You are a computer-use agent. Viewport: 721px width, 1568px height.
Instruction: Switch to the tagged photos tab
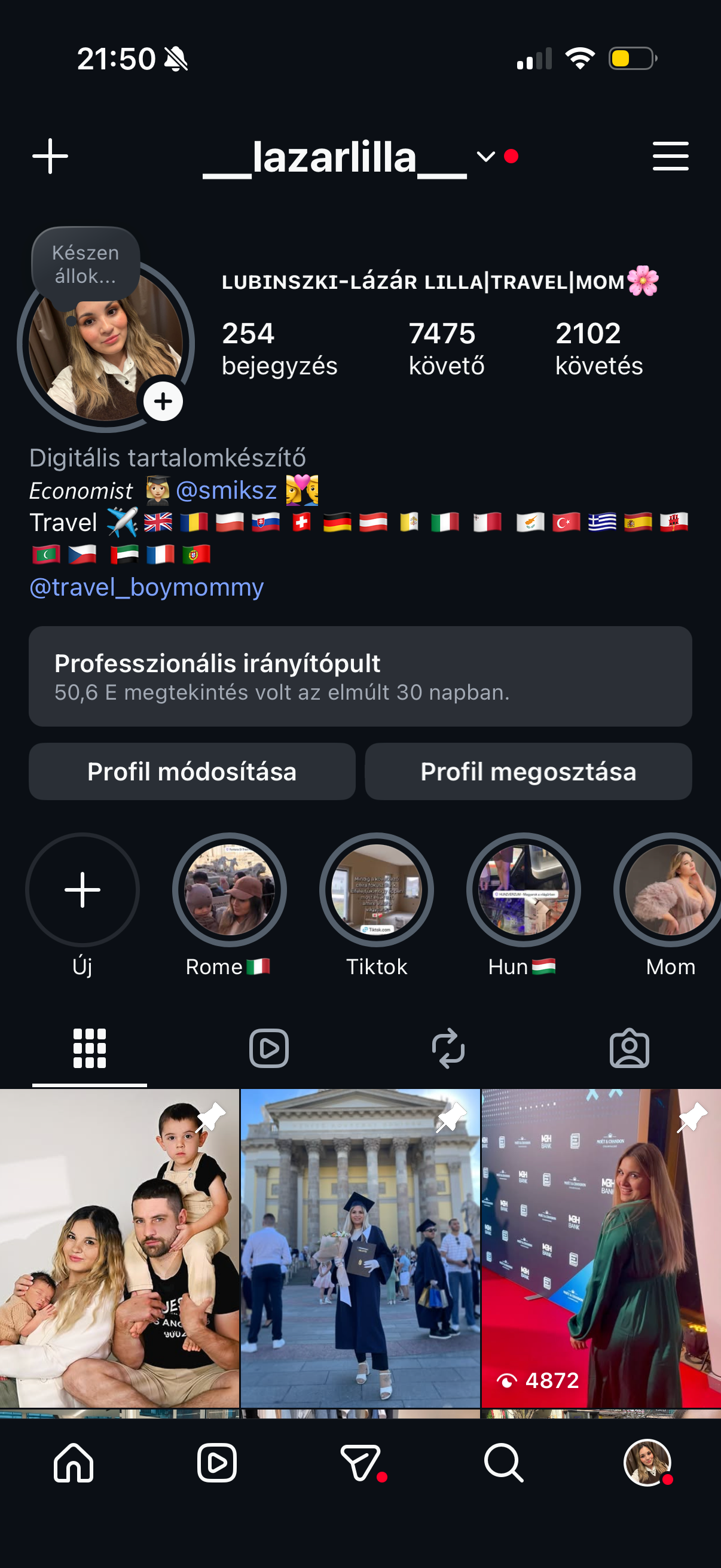coord(629,1048)
